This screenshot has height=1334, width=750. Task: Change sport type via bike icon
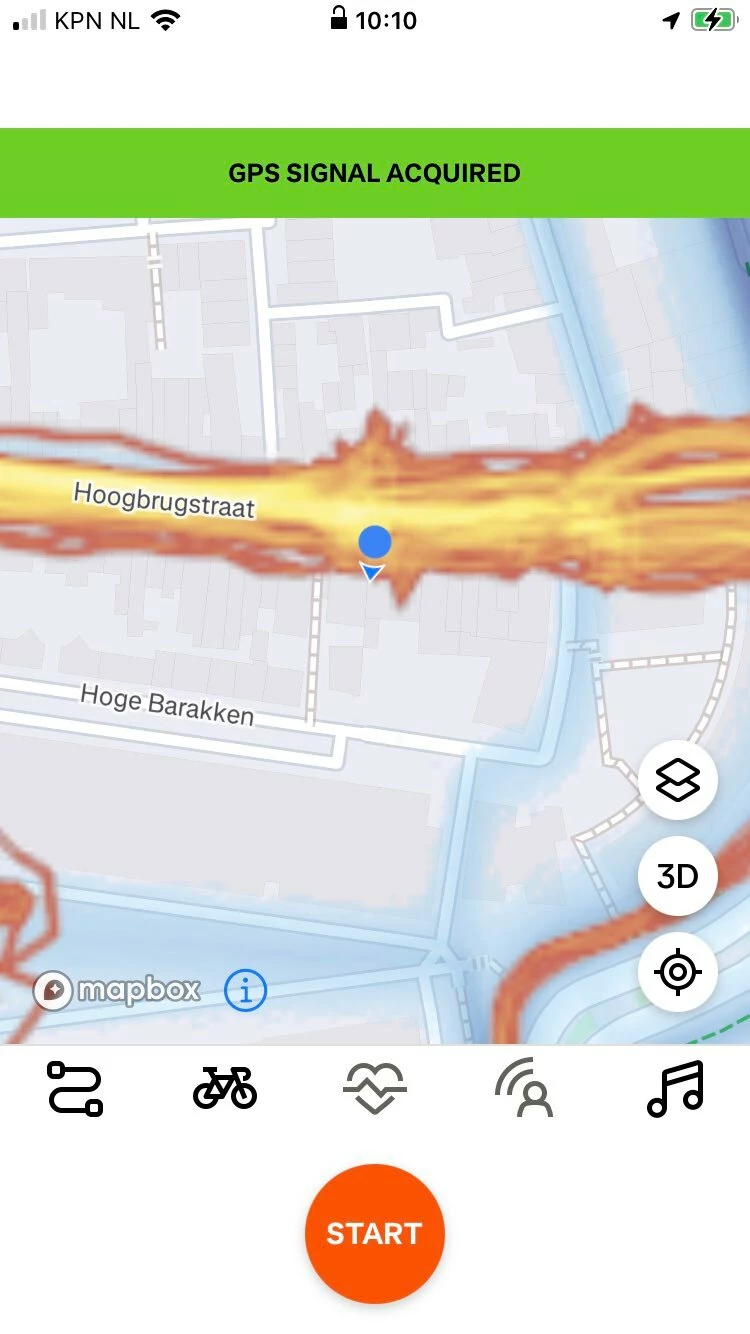pos(224,1088)
